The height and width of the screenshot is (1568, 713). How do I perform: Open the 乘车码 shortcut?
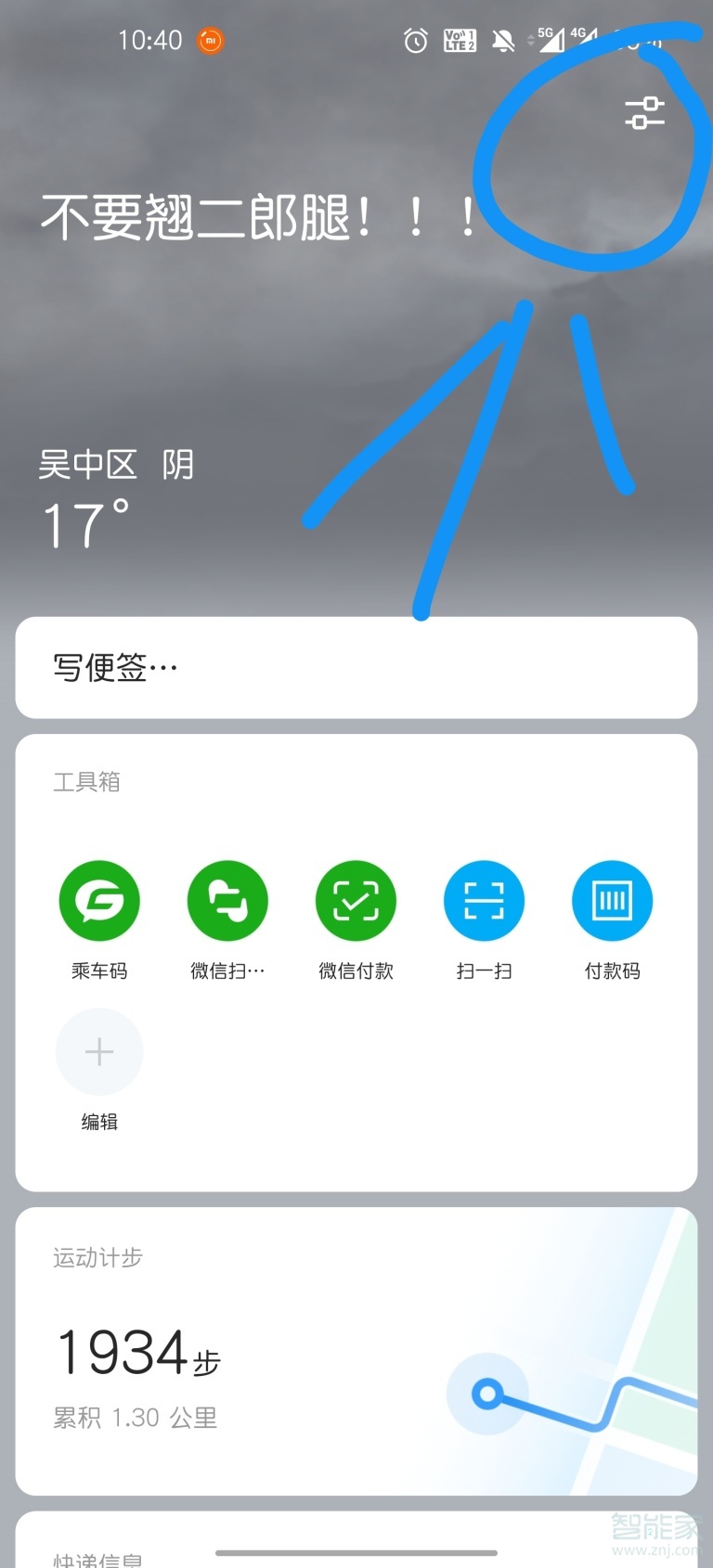(99, 901)
